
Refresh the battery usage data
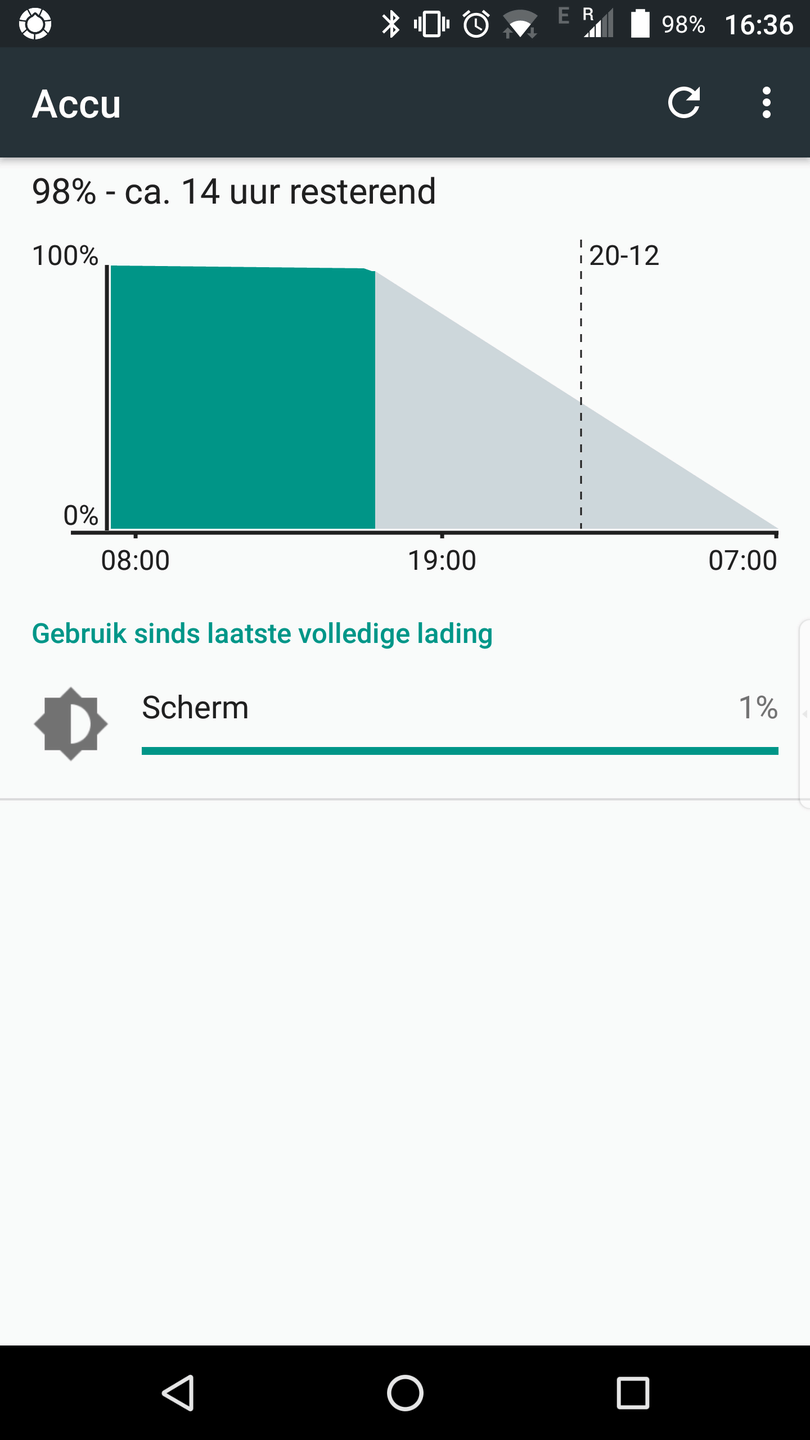click(684, 103)
